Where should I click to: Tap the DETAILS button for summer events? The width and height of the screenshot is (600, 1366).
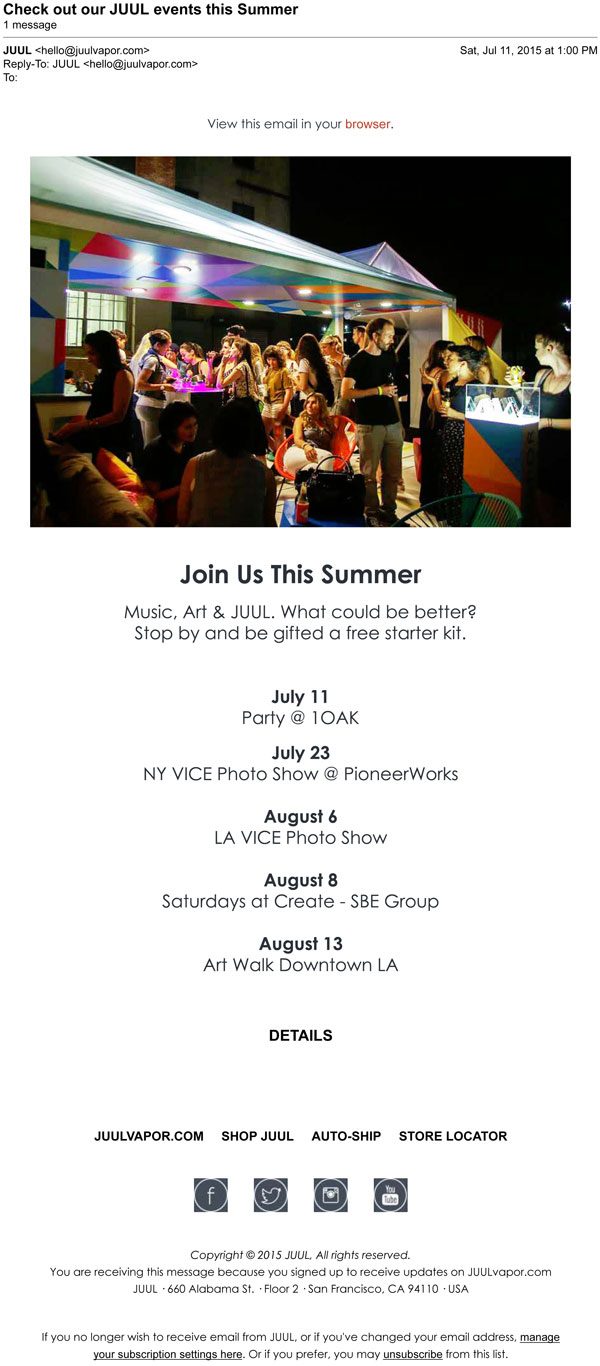click(300, 1036)
